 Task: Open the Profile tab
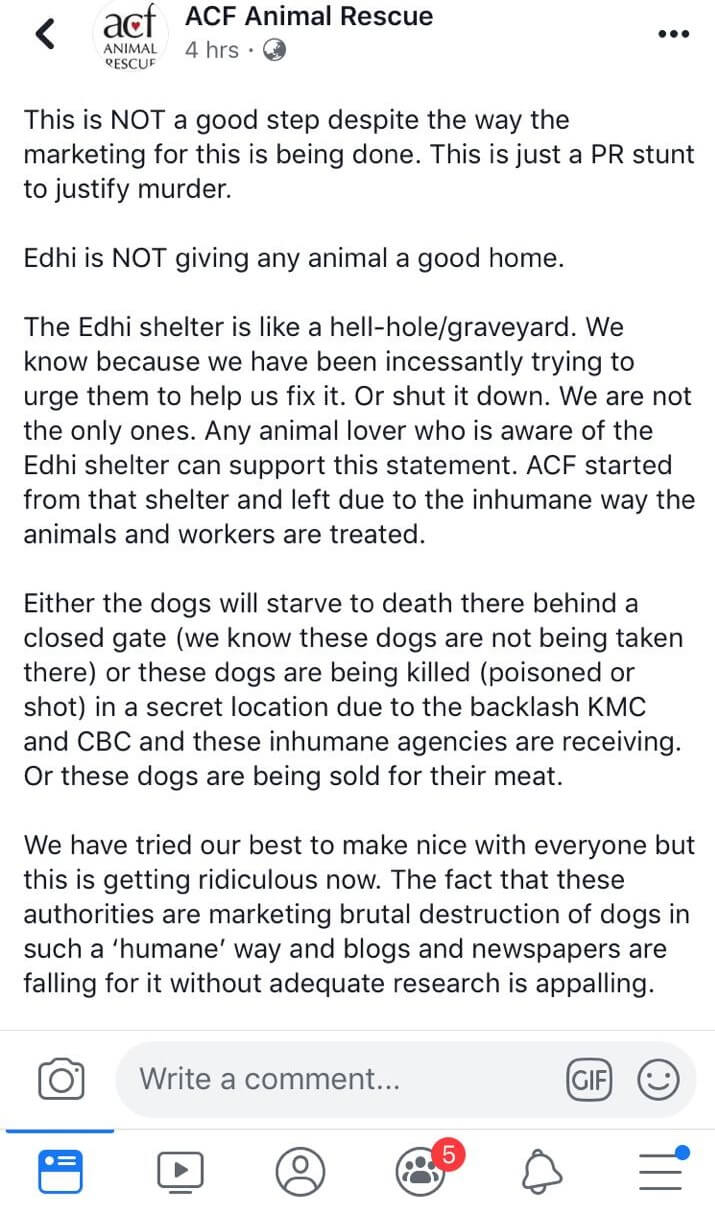click(x=299, y=1170)
